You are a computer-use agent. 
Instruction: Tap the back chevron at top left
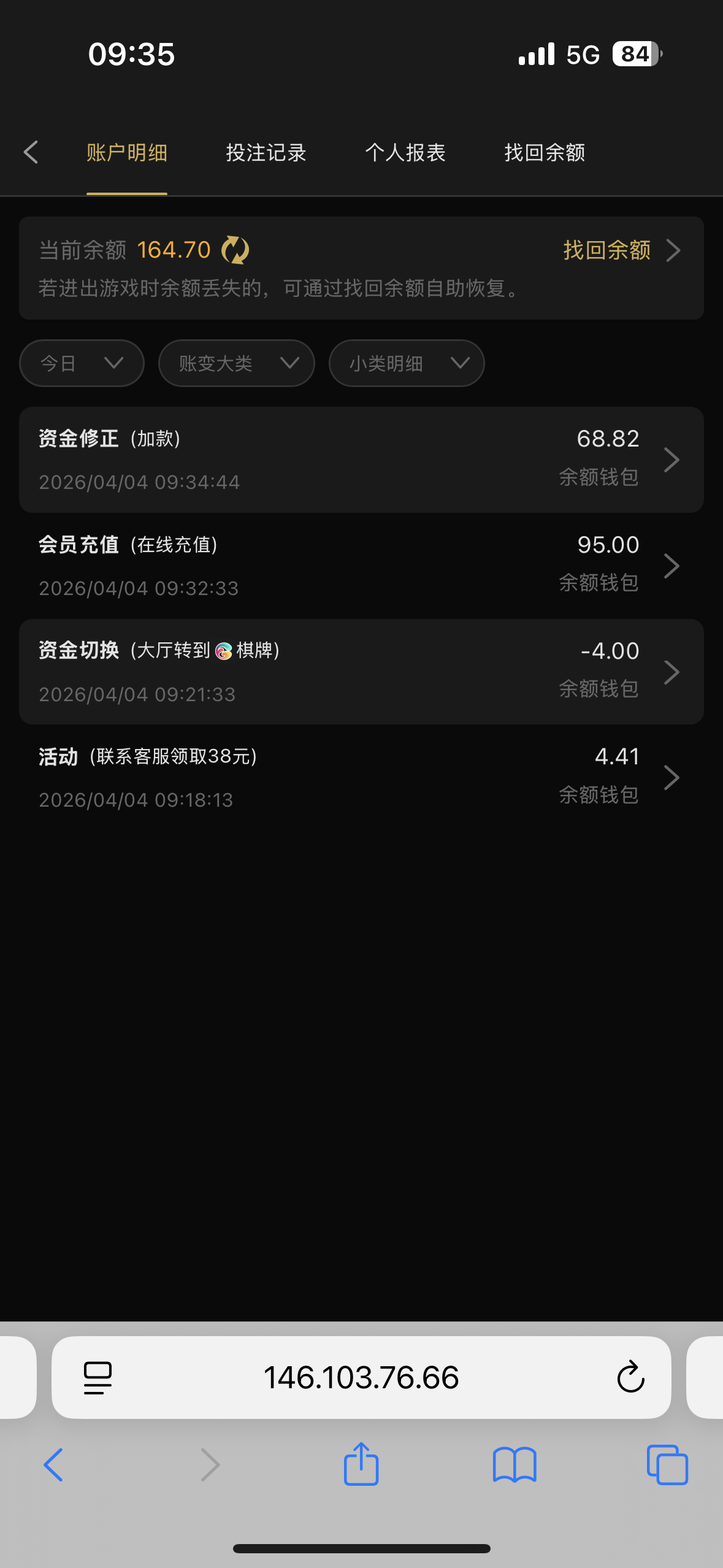coord(31,152)
